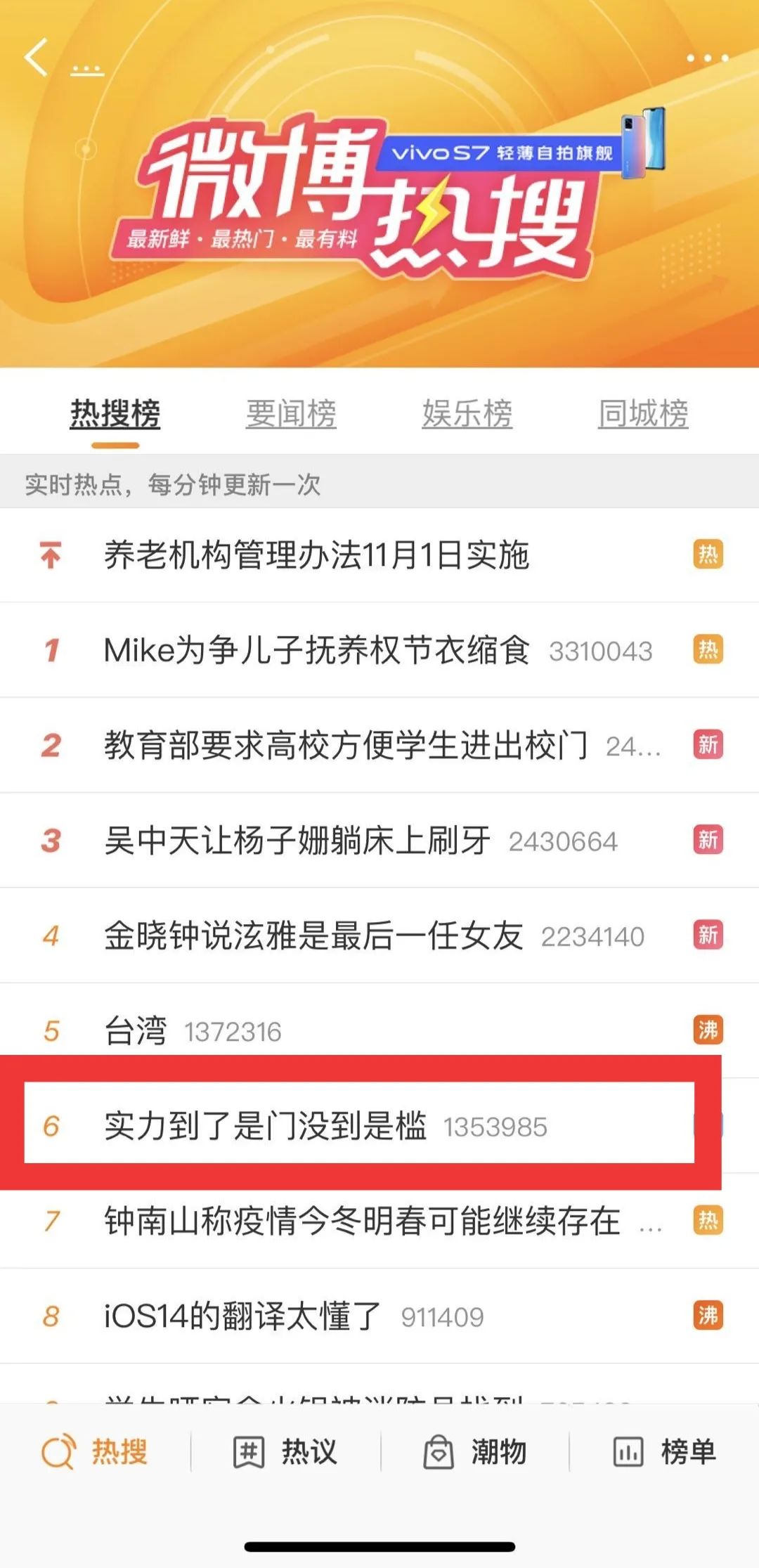The width and height of the screenshot is (759, 1568).
Task: Open 潮物 in the bottom bar
Action: coord(474,1452)
